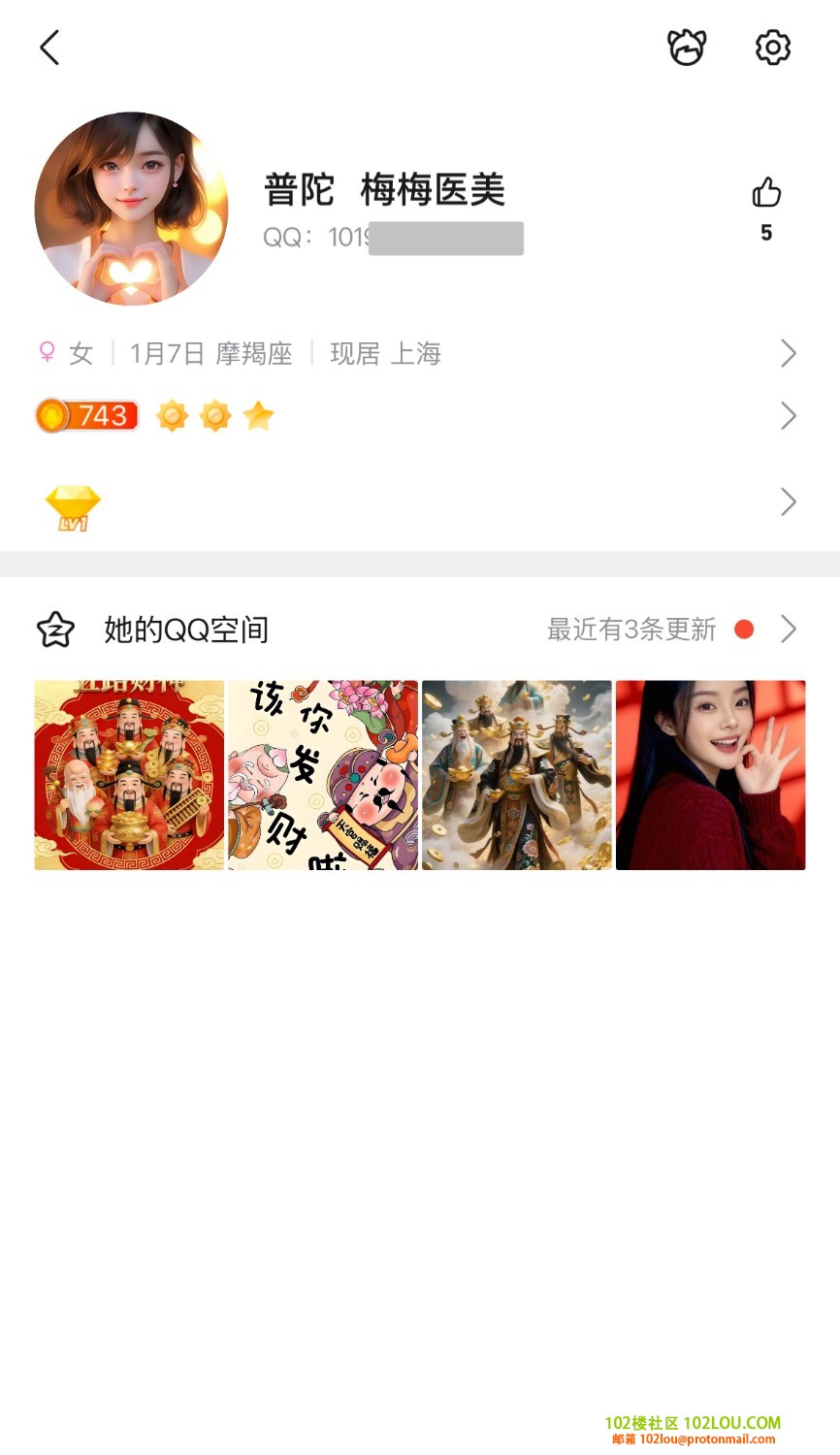The height and width of the screenshot is (1455, 840).
Task: Open the settings gear icon
Action: point(772,48)
